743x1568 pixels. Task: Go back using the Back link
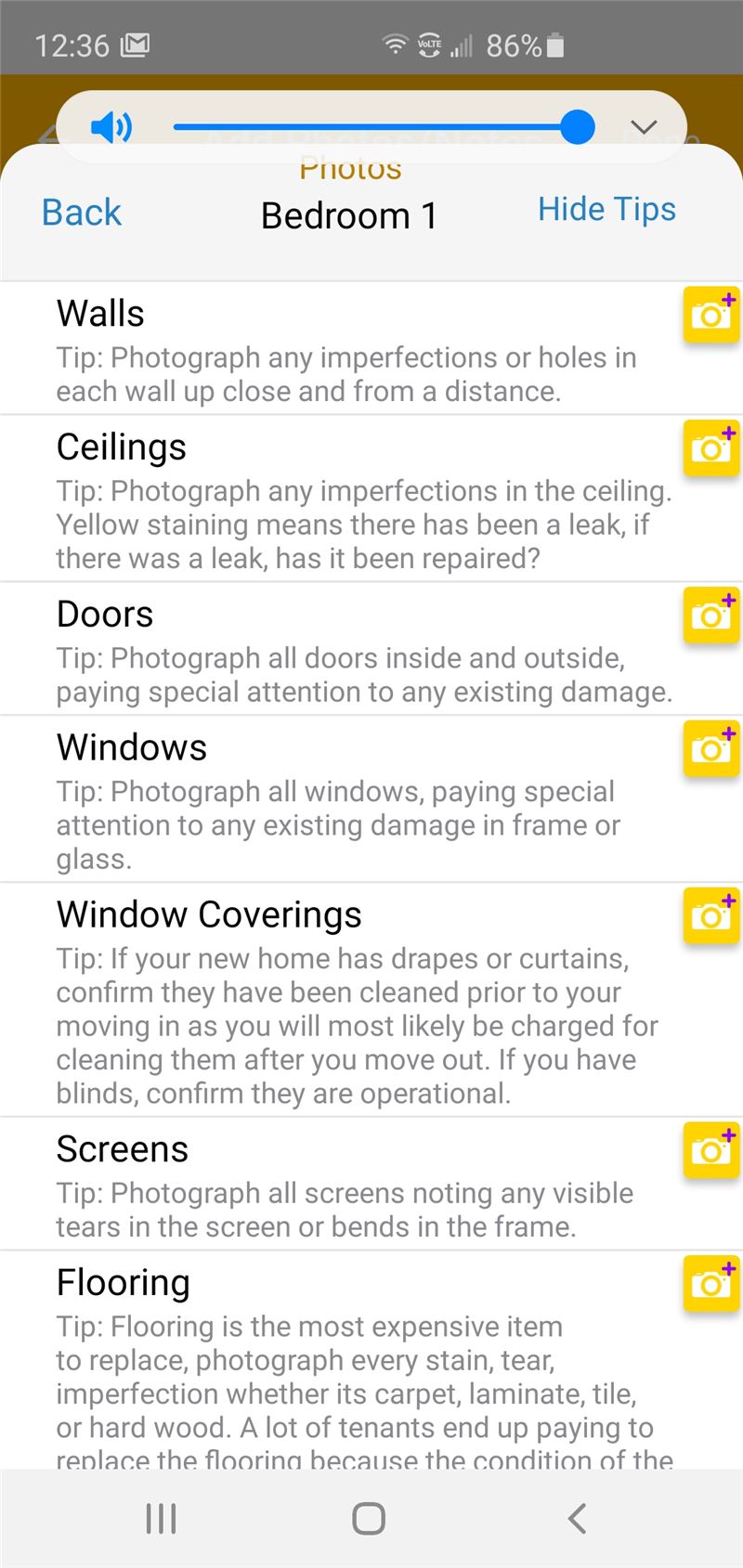[x=82, y=213]
